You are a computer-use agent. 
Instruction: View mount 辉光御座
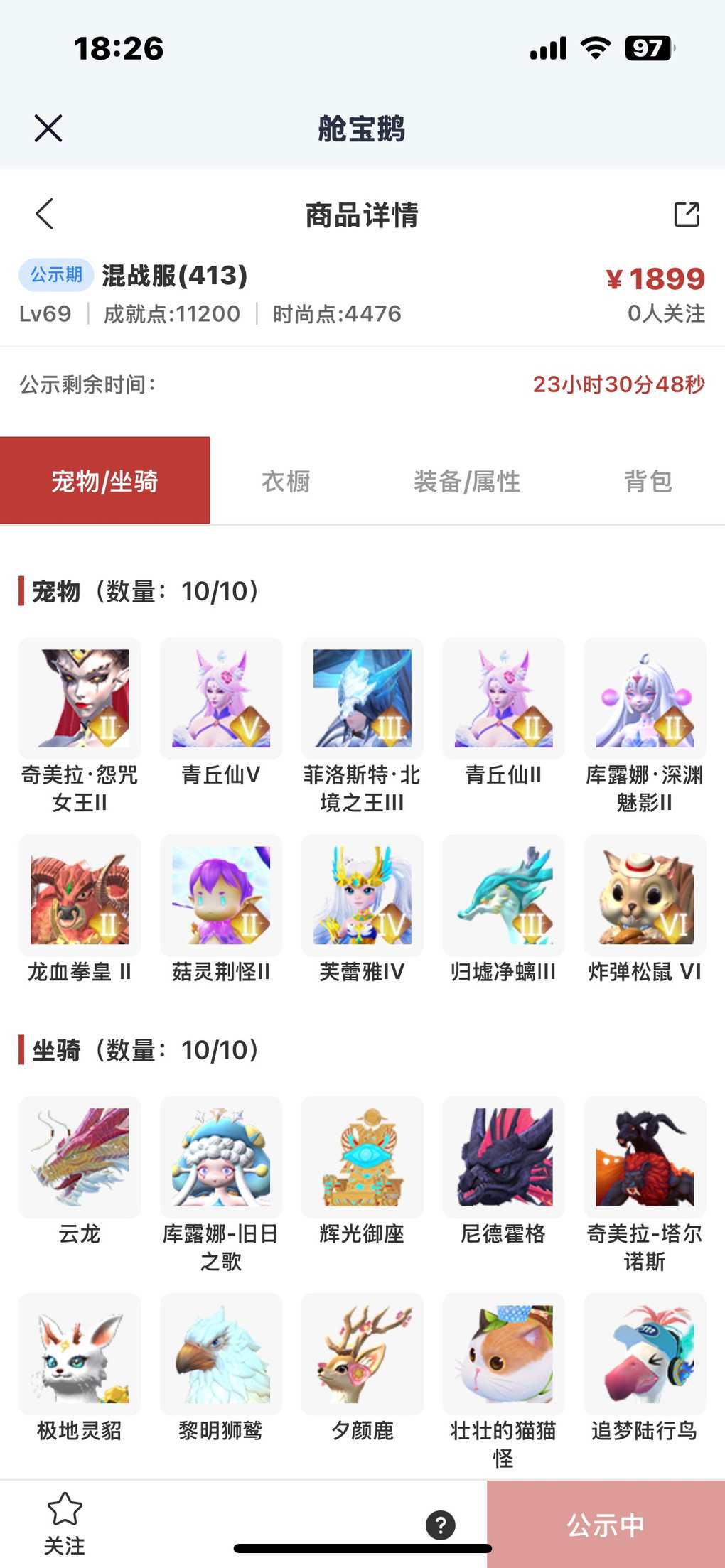362,1157
